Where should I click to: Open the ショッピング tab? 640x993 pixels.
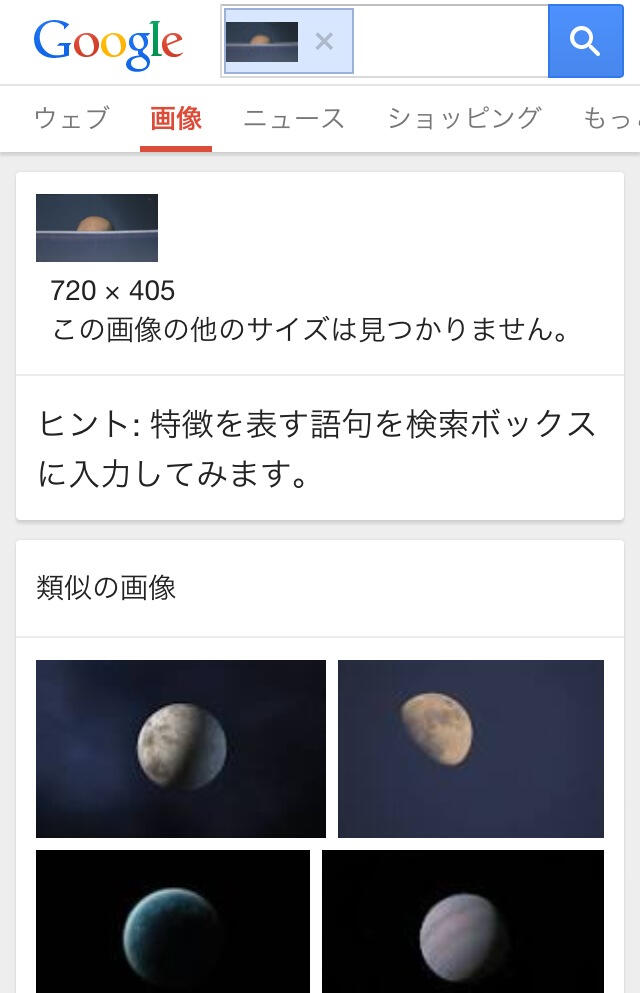point(464,118)
